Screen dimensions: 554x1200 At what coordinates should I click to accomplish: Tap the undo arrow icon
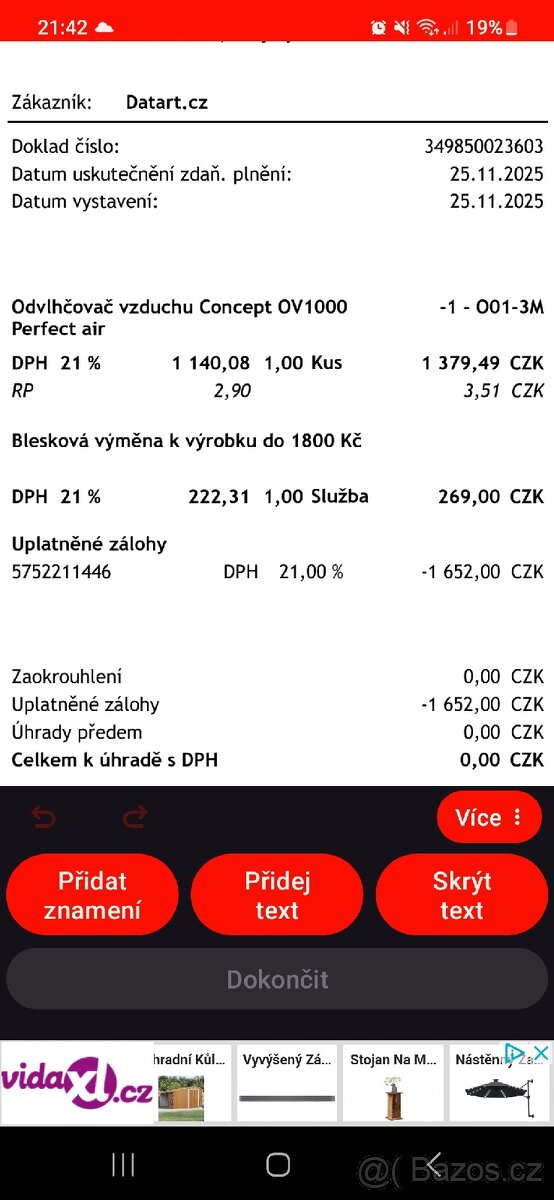point(43,818)
